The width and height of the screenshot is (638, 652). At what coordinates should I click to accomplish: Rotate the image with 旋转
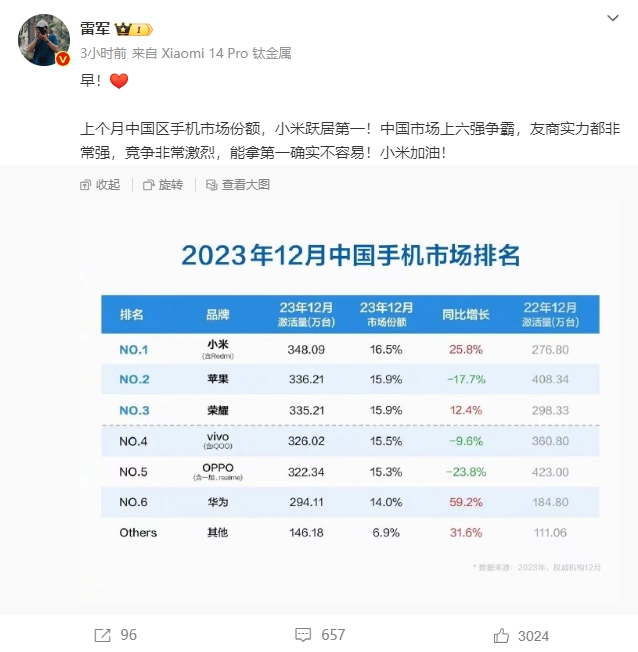163,185
